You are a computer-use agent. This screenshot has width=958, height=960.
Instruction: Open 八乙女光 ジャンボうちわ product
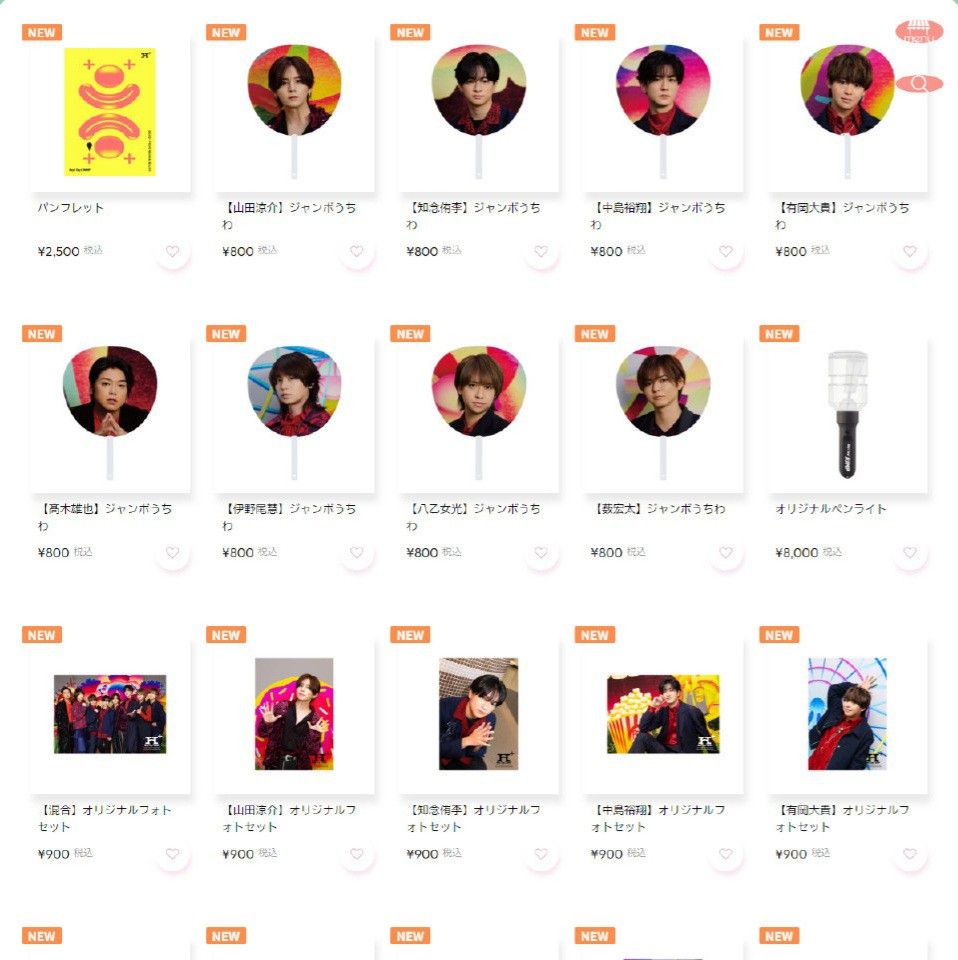click(478, 413)
